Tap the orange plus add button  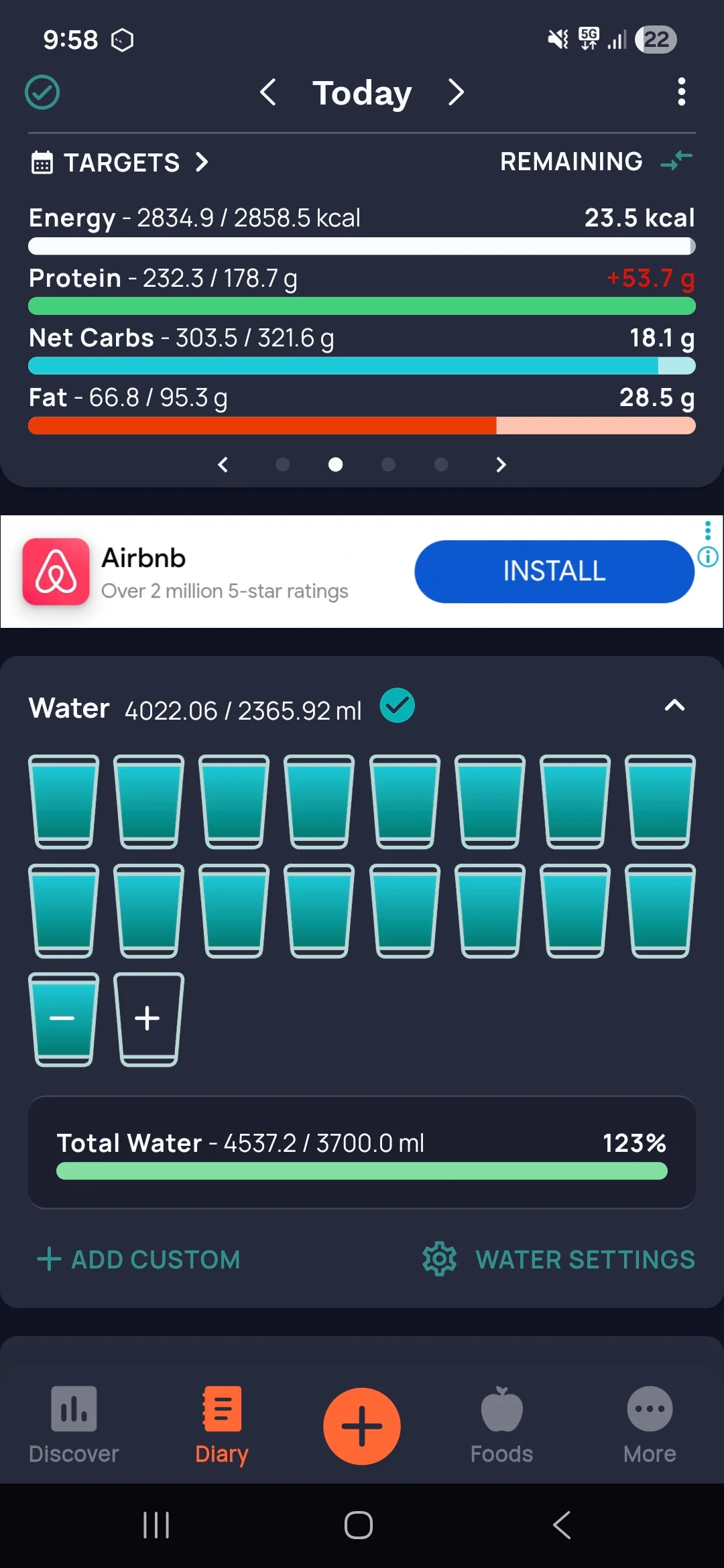362,1426
